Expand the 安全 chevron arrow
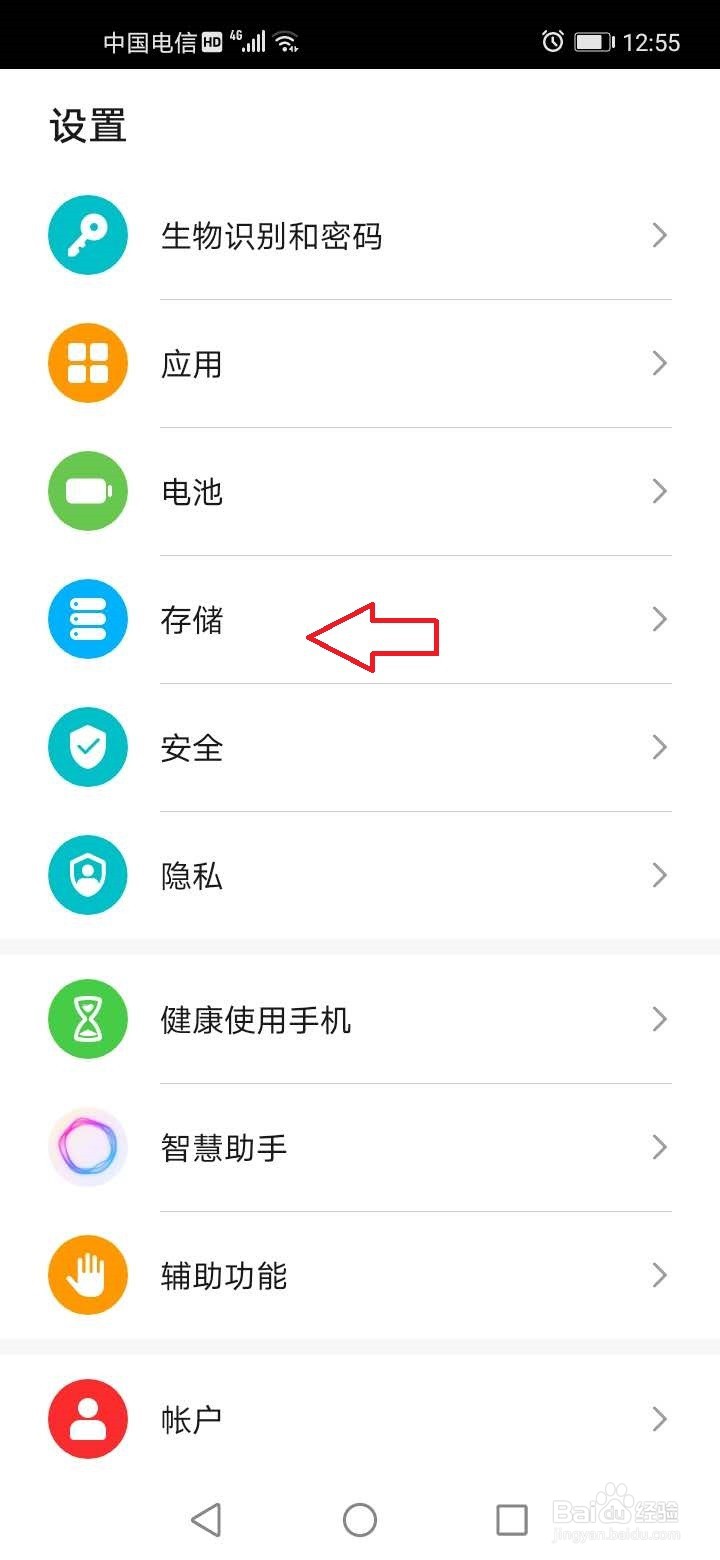Screen dimensions: 720x1560 [x=659, y=747]
